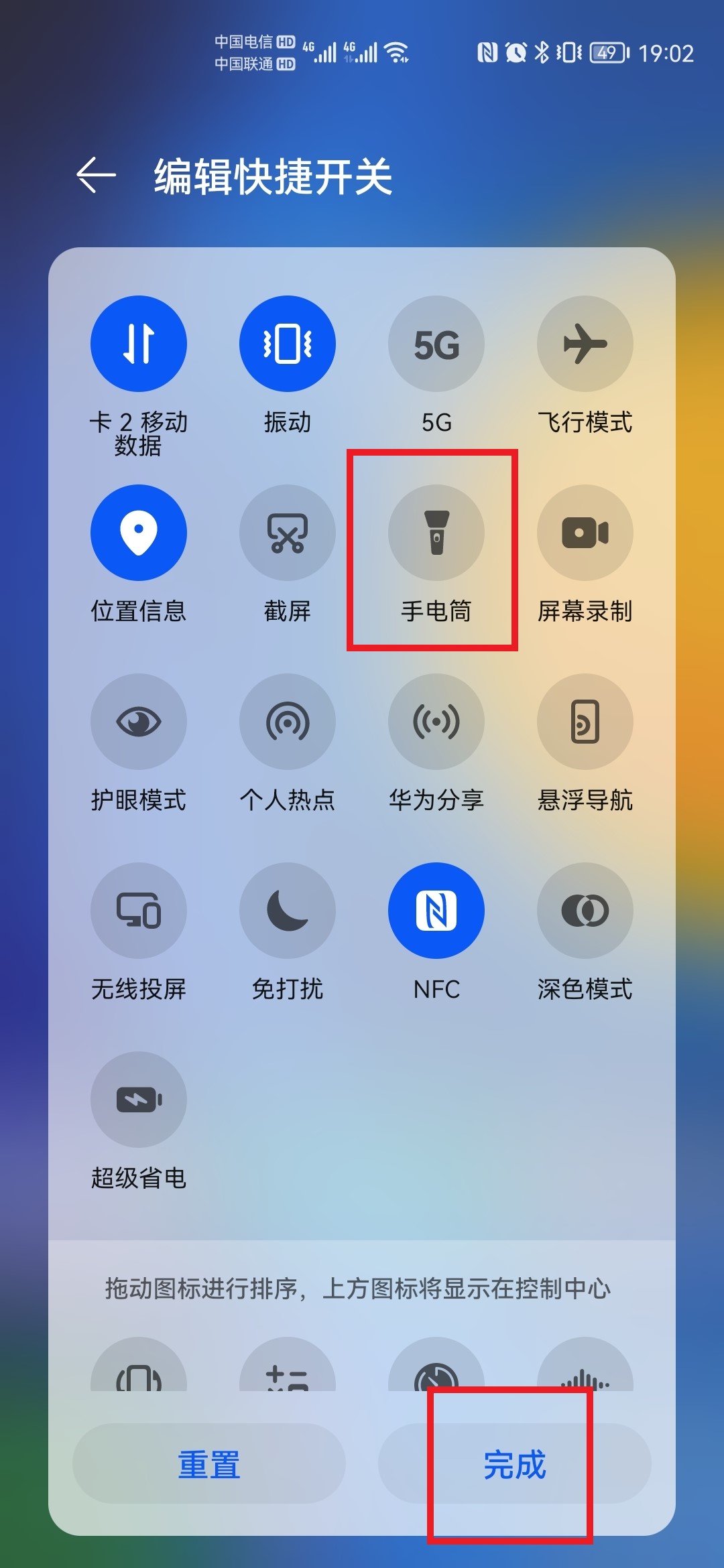Tap the 屏幕录制 screen recording icon
Image resolution: width=724 pixels, height=1568 pixels.
point(585,533)
